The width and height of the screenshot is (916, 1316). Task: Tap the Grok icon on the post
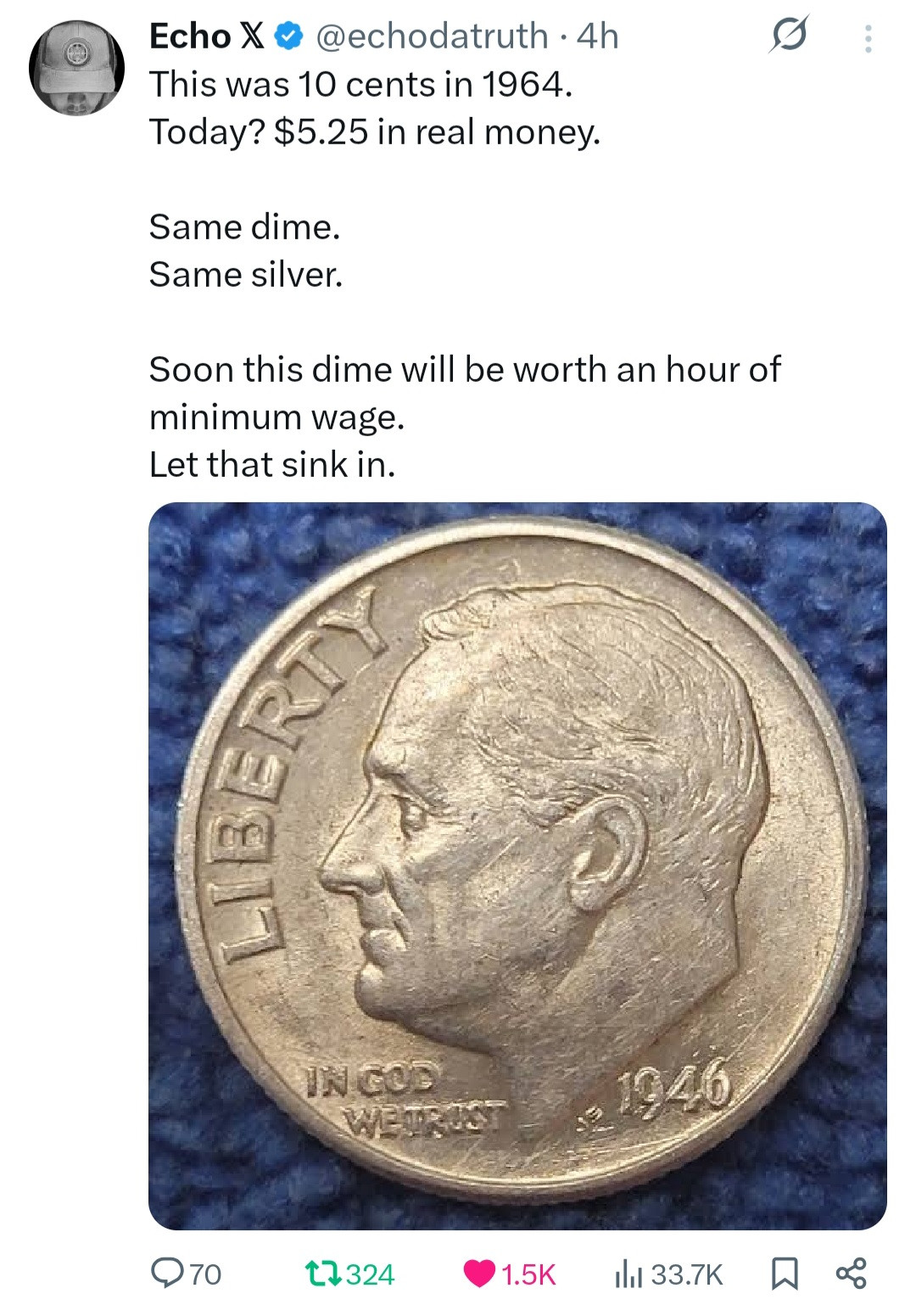click(789, 36)
